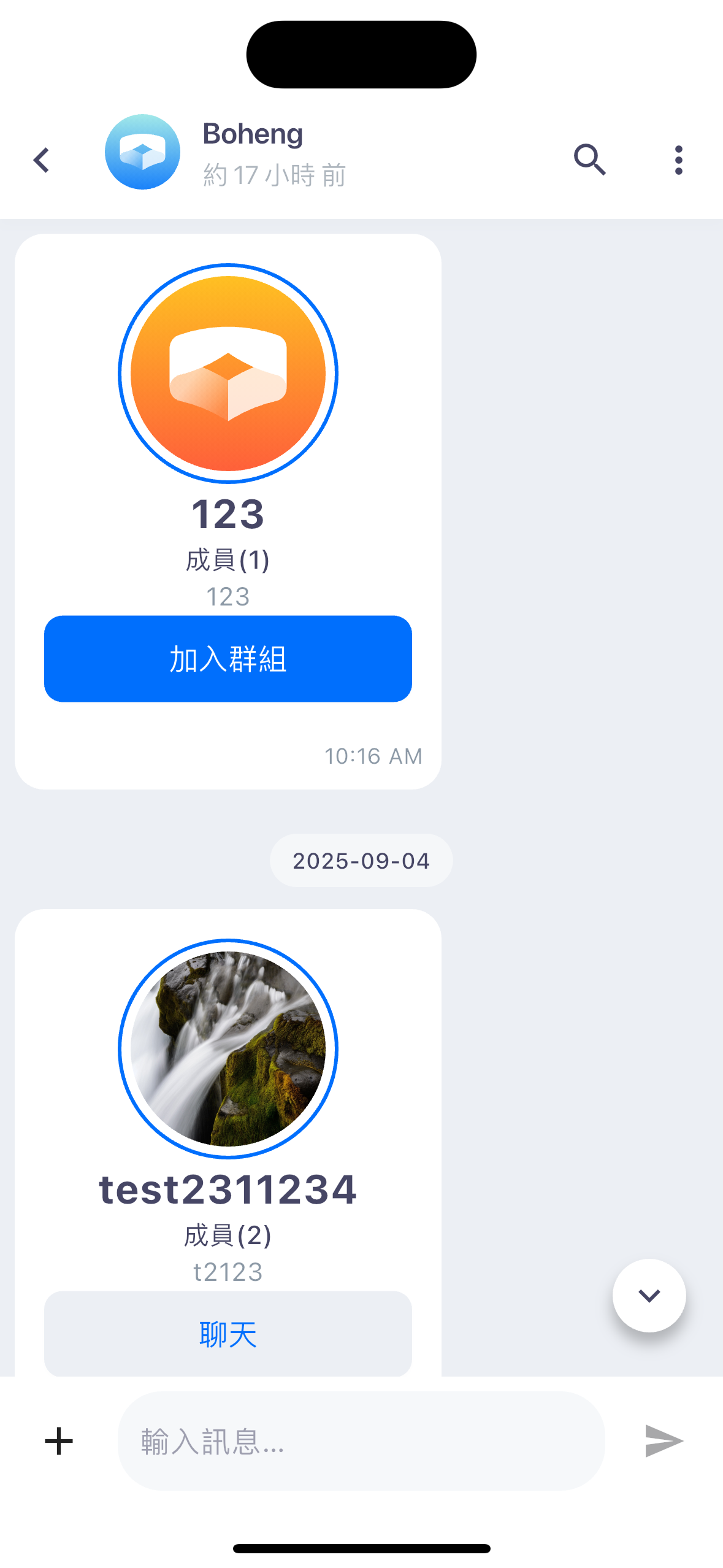Open Boheng's profile avatar
The image size is (723, 1568).
(142, 152)
